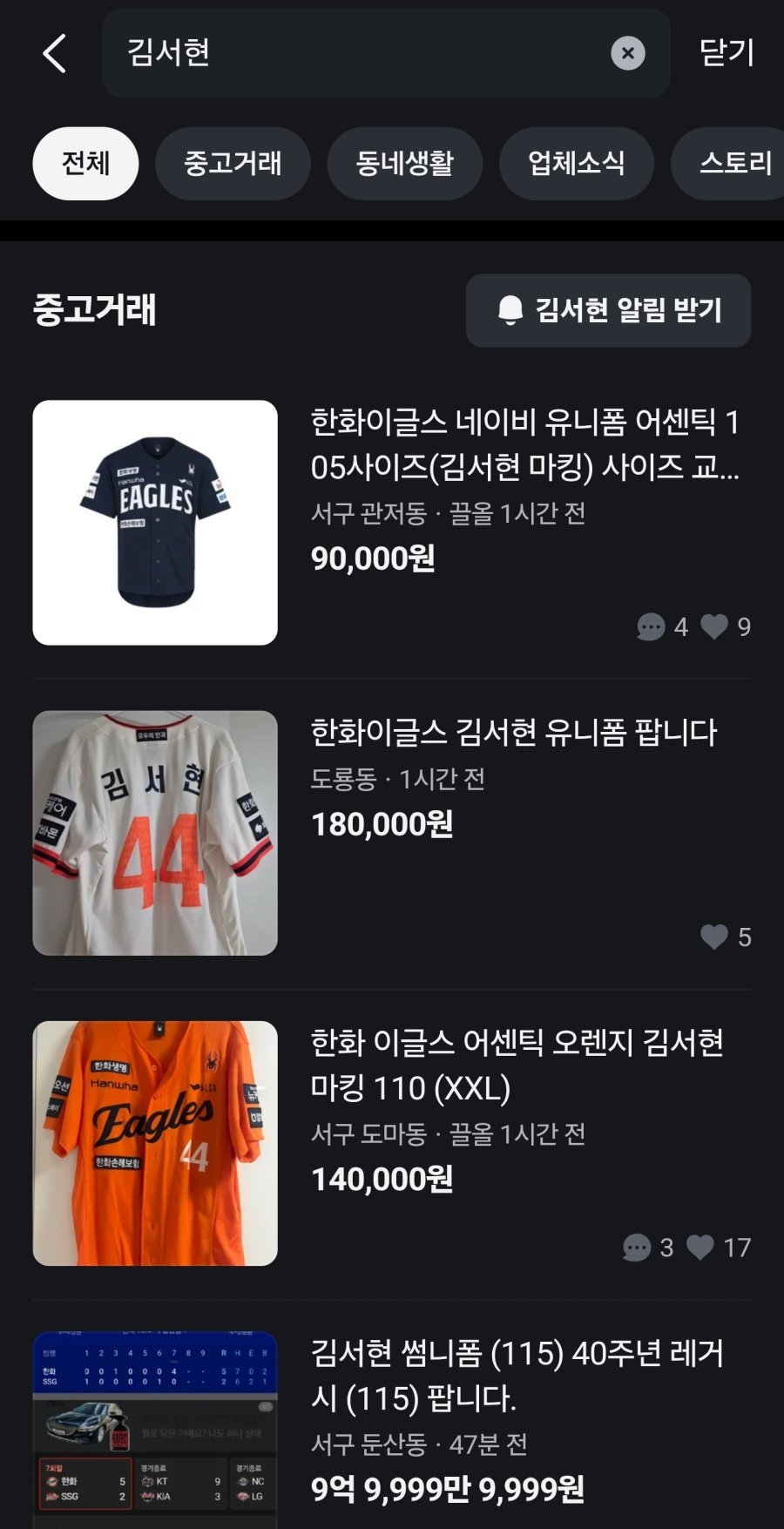The width and height of the screenshot is (784, 1529).
Task: Enable 김서현 알림 받기 keyword alert
Action: tap(608, 311)
